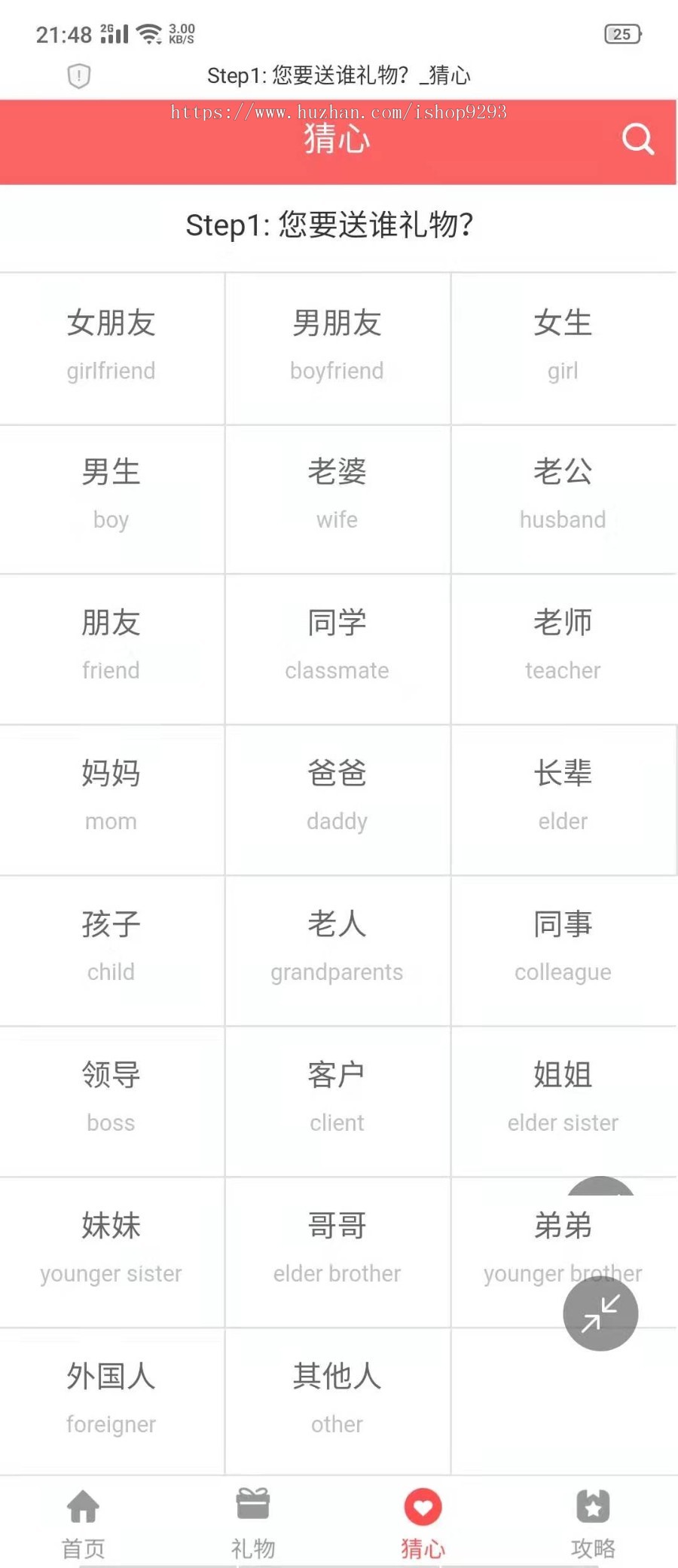The image size is (678, 1568).
Task: Pick 孩子 child option
Action: click(x=111, y=947)
